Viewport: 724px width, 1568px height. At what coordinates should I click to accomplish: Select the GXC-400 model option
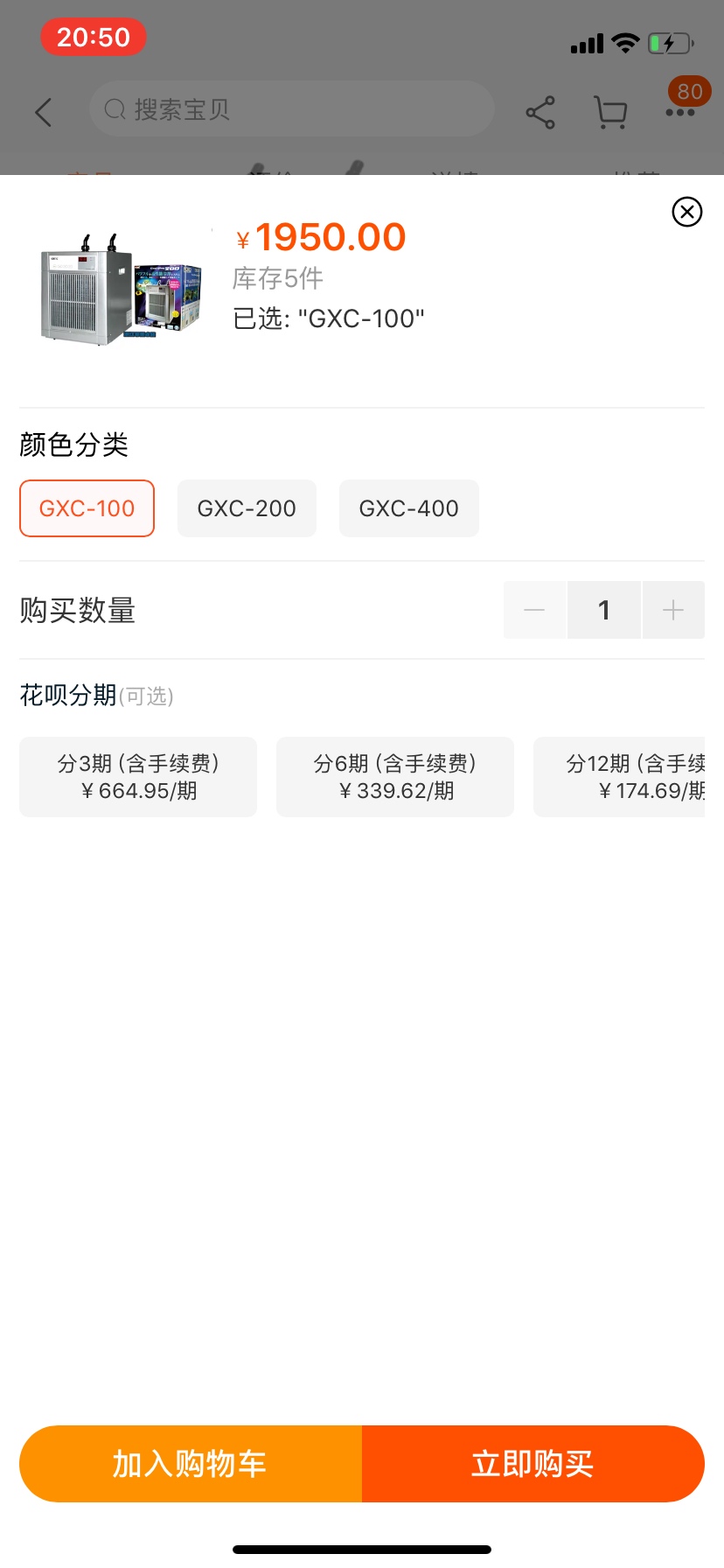coord(409,508)
